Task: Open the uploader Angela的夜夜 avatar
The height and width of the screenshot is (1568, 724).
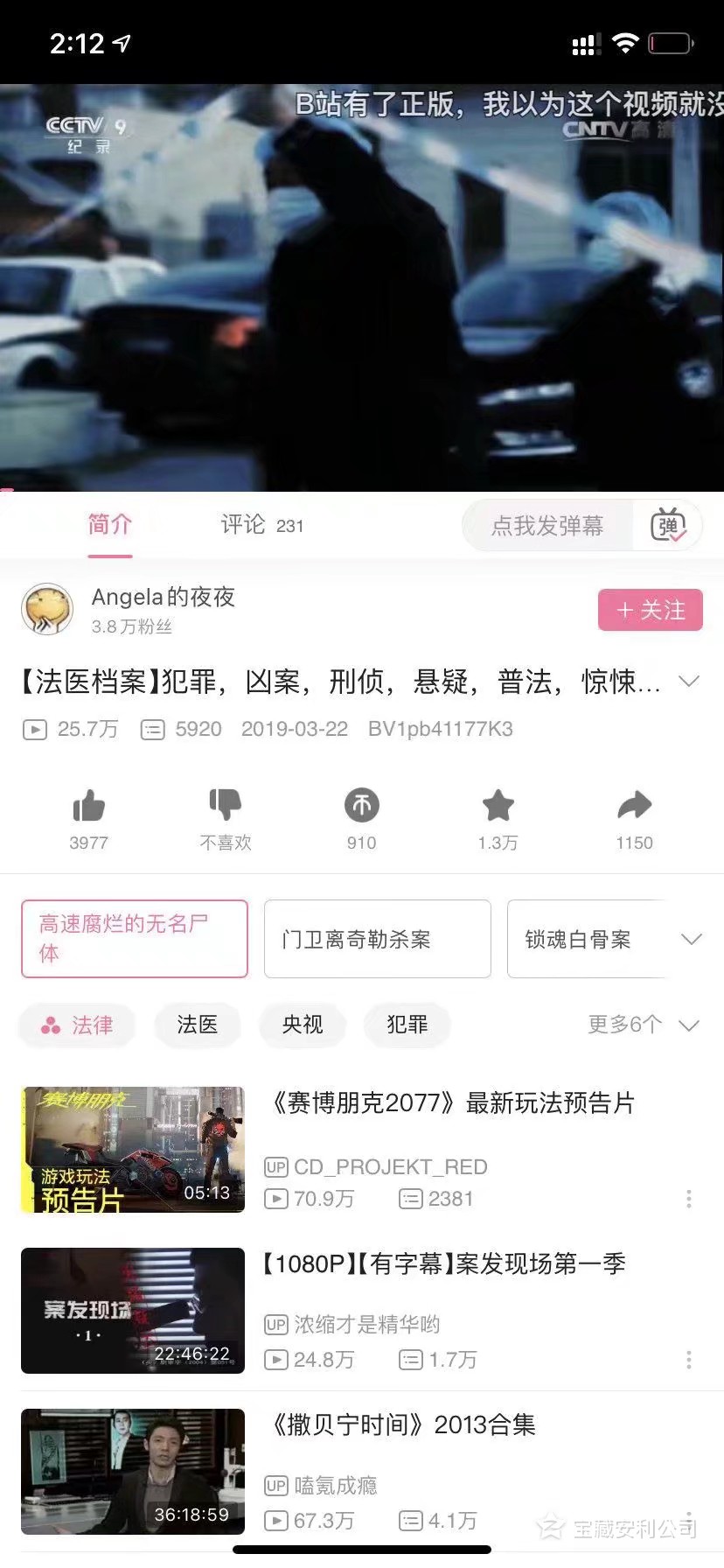Action: pyautogui.click(x=48, y=609)
